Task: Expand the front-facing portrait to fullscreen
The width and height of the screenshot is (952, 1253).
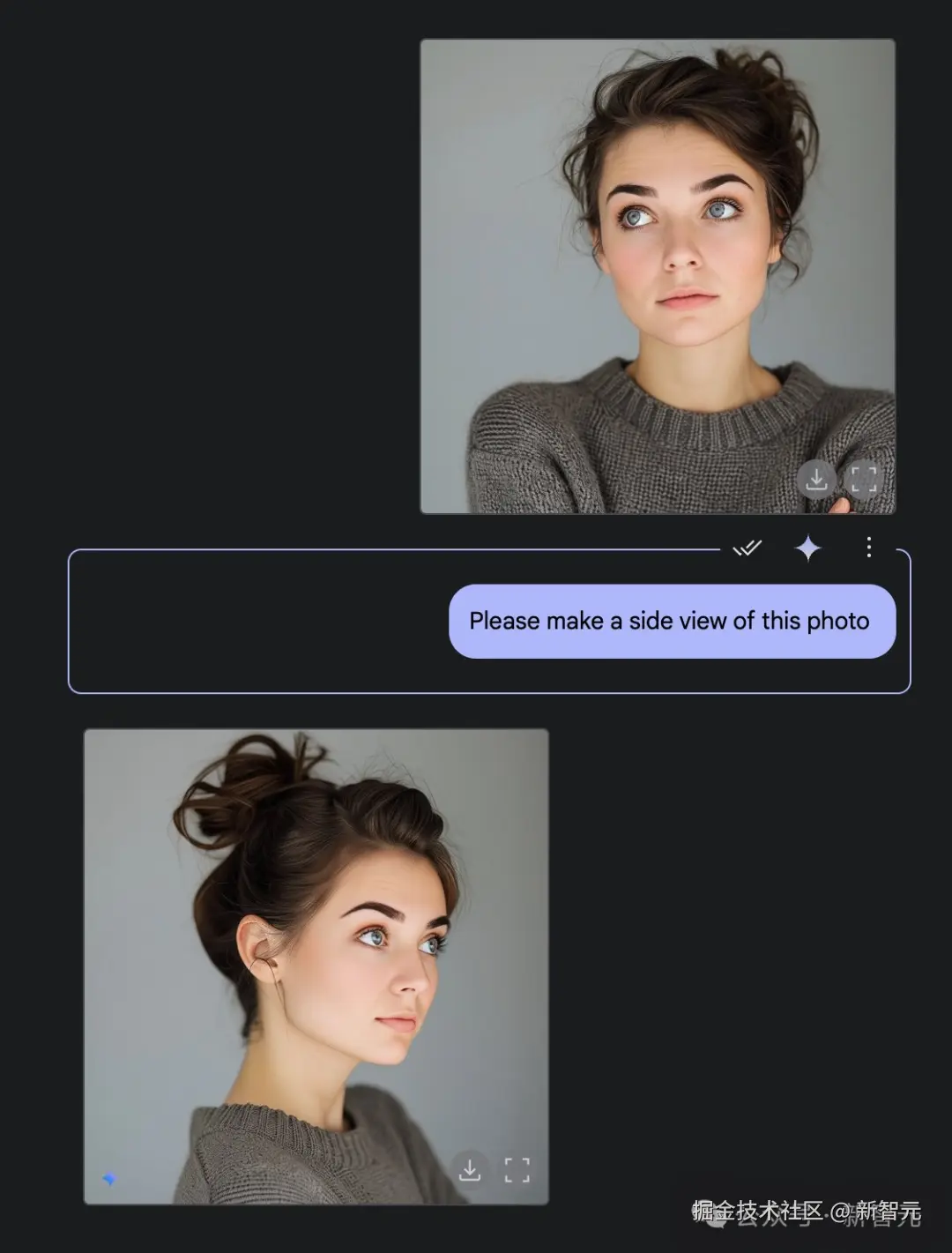Action: [x=863, y=480]
